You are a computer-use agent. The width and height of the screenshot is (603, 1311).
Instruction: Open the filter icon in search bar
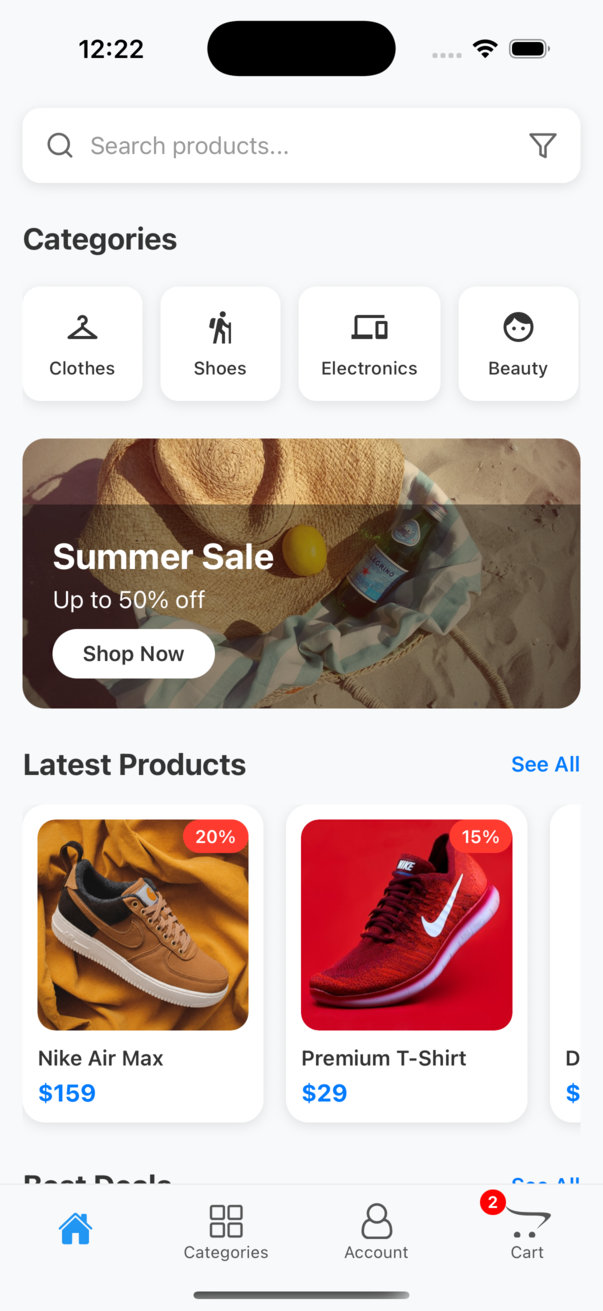(x=542, y=146)
